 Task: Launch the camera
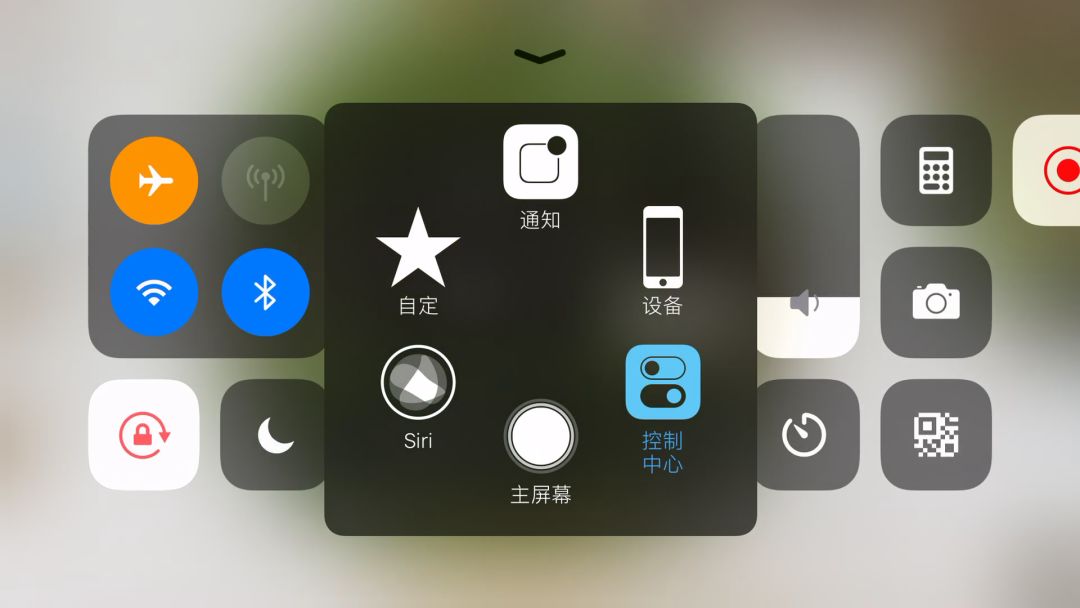point(935,302)
